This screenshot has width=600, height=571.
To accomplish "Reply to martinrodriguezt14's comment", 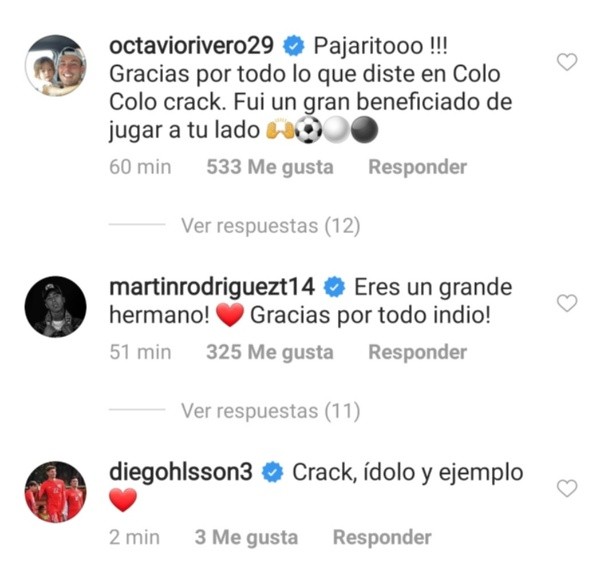I will [x=417, y=352].
